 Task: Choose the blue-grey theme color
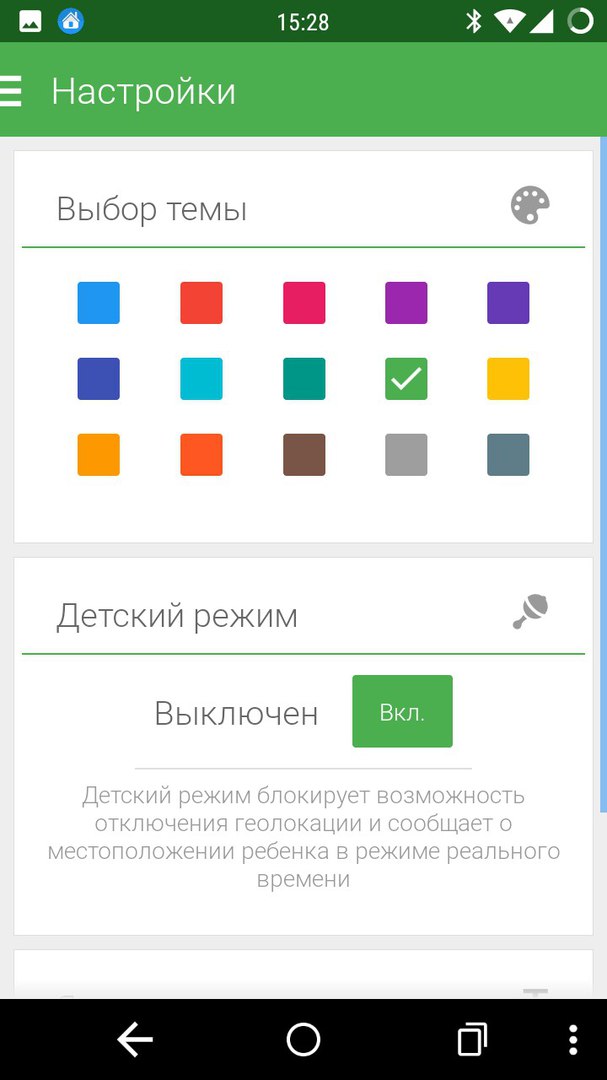[508, 455]
